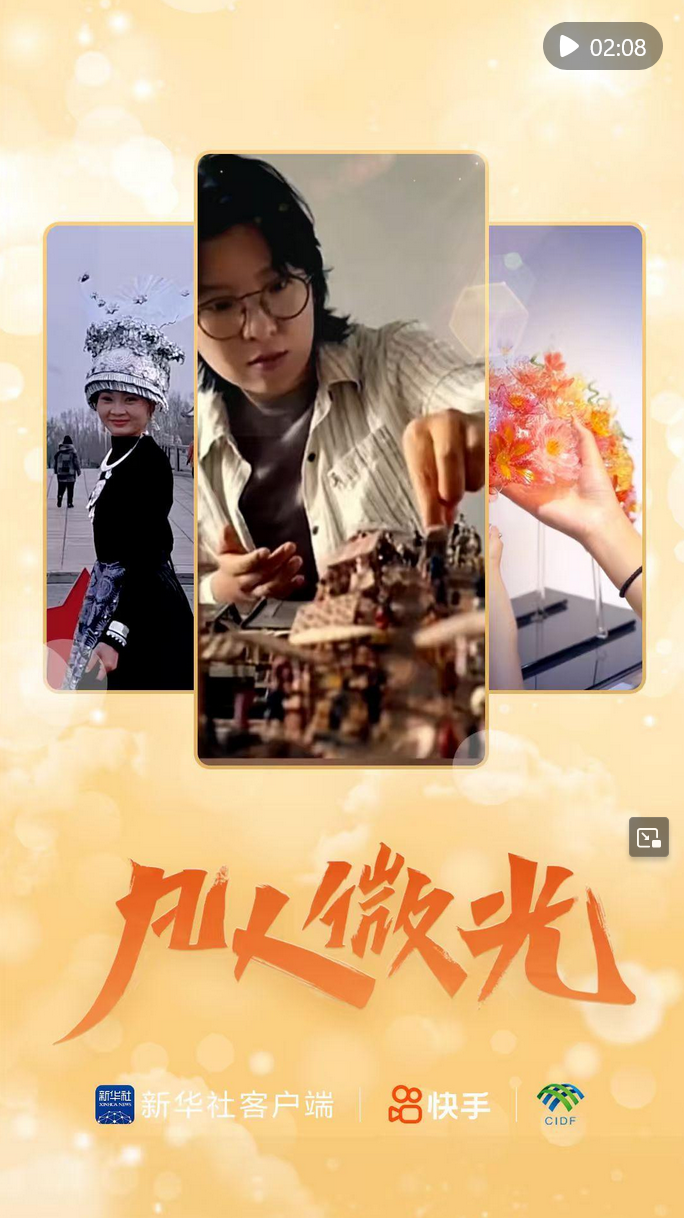Screen dimensions: 684x1218
Task: Open the floating mini-window player icon
Action: (648, 837)
